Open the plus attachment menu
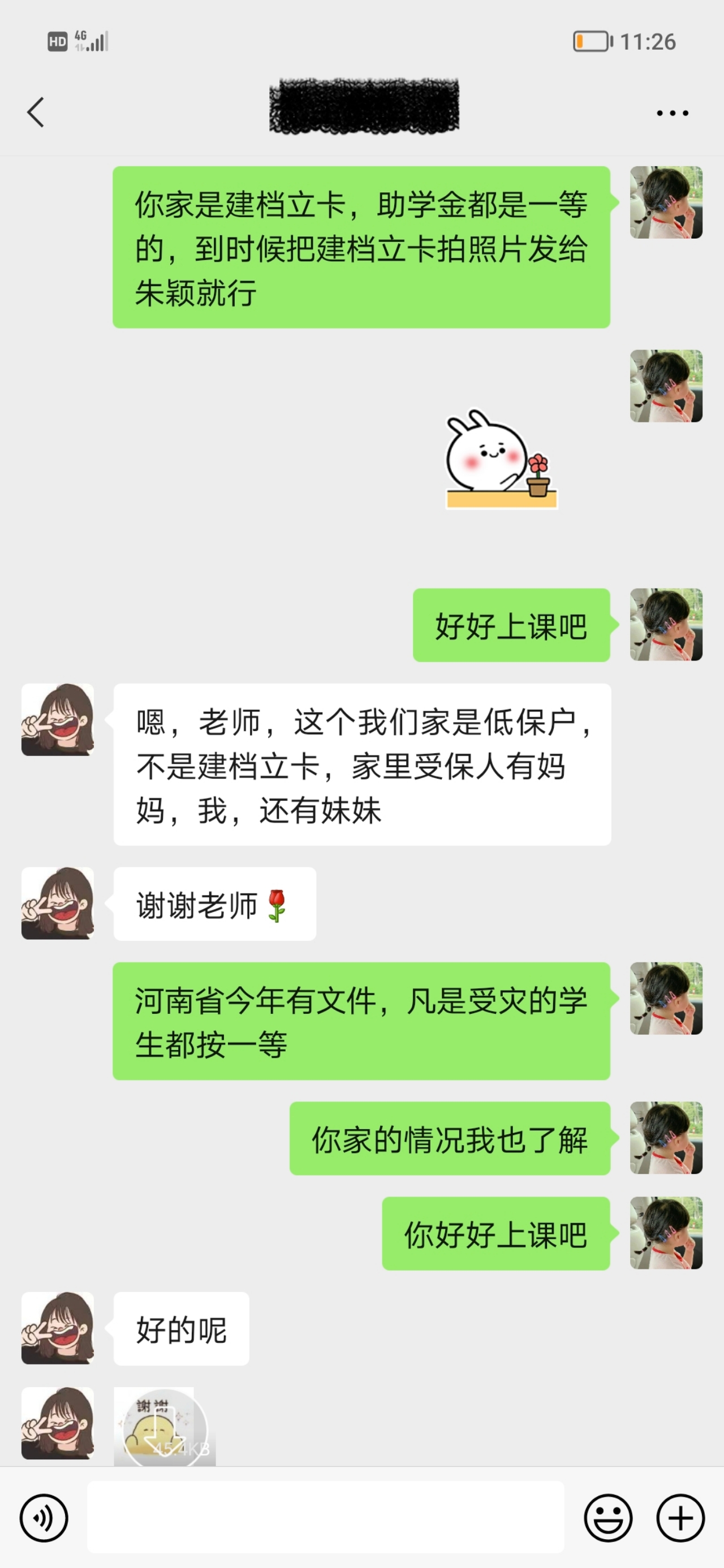The width and height of the screenshot is (724, 1568). coord(680,1518)
